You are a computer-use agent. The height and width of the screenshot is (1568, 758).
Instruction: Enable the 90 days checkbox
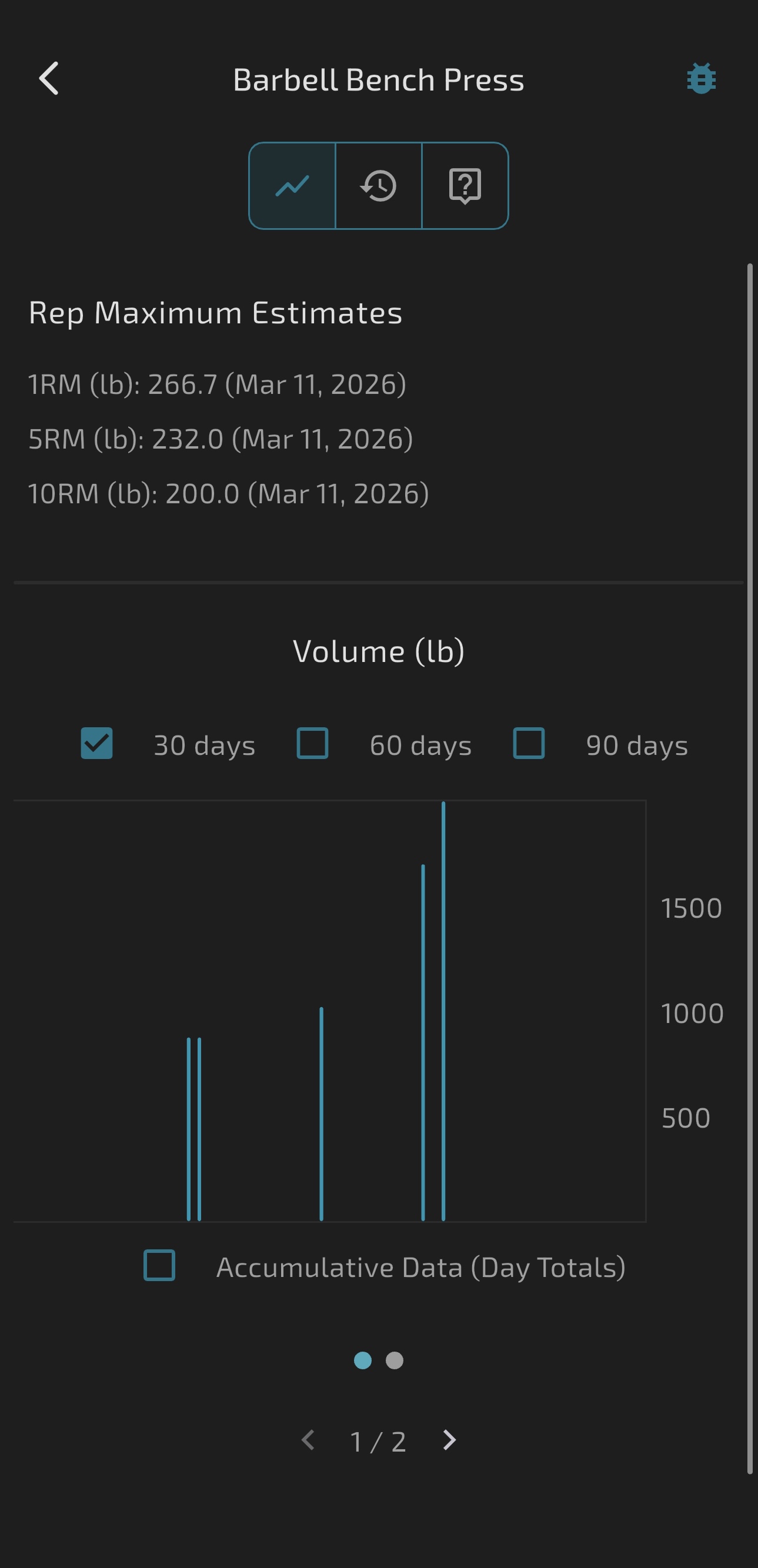(x=529, y=744)
